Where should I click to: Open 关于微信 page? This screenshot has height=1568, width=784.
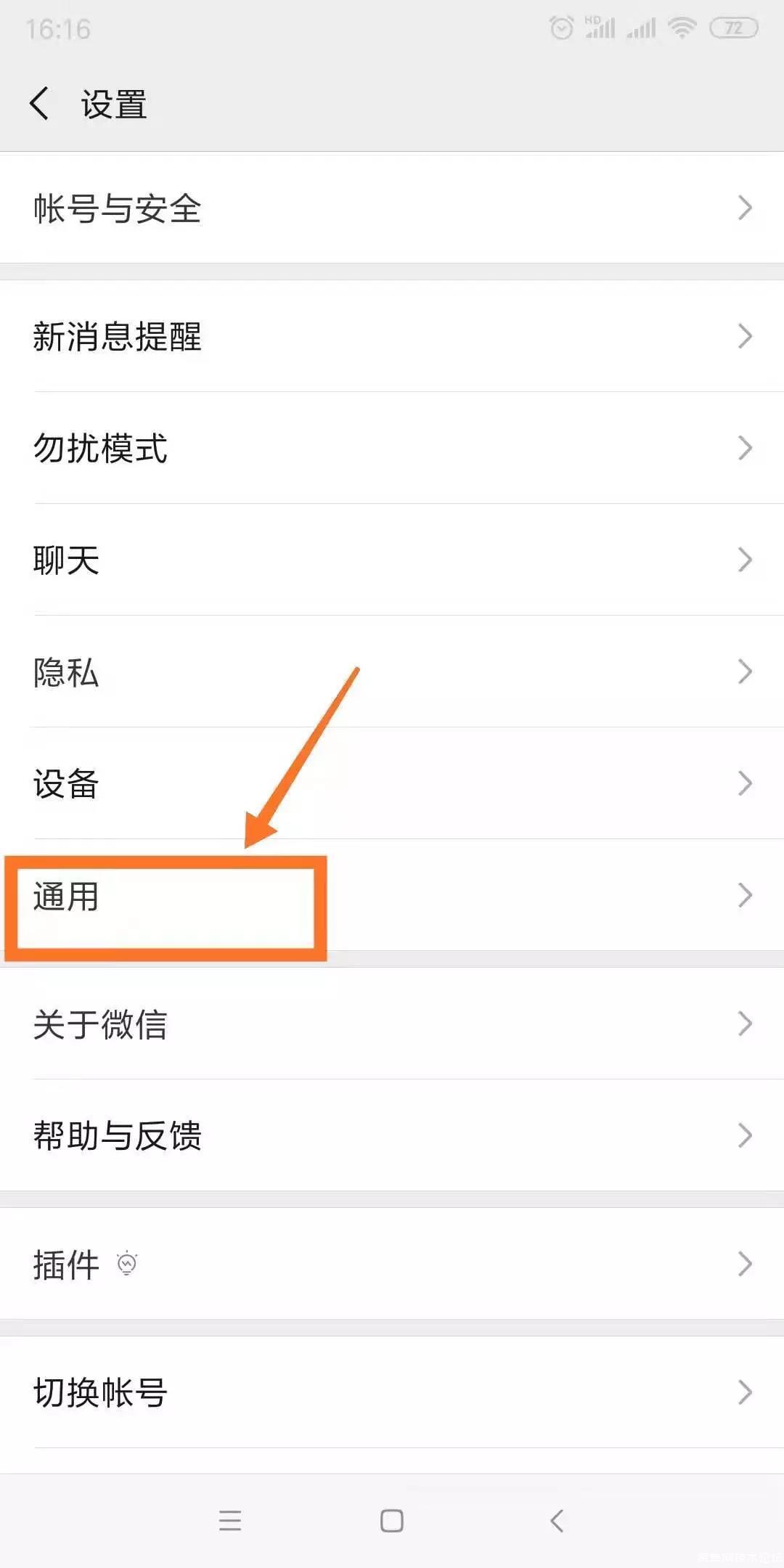pos(392,1024)
